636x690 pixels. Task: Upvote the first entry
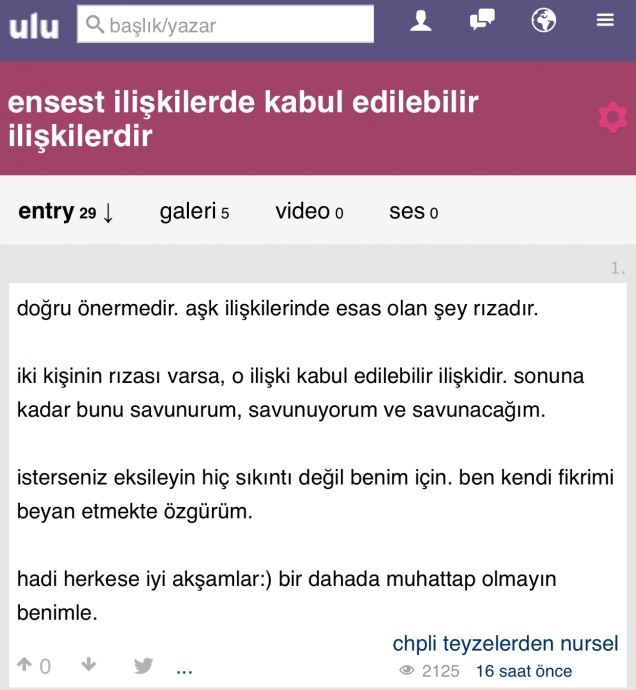25,665
